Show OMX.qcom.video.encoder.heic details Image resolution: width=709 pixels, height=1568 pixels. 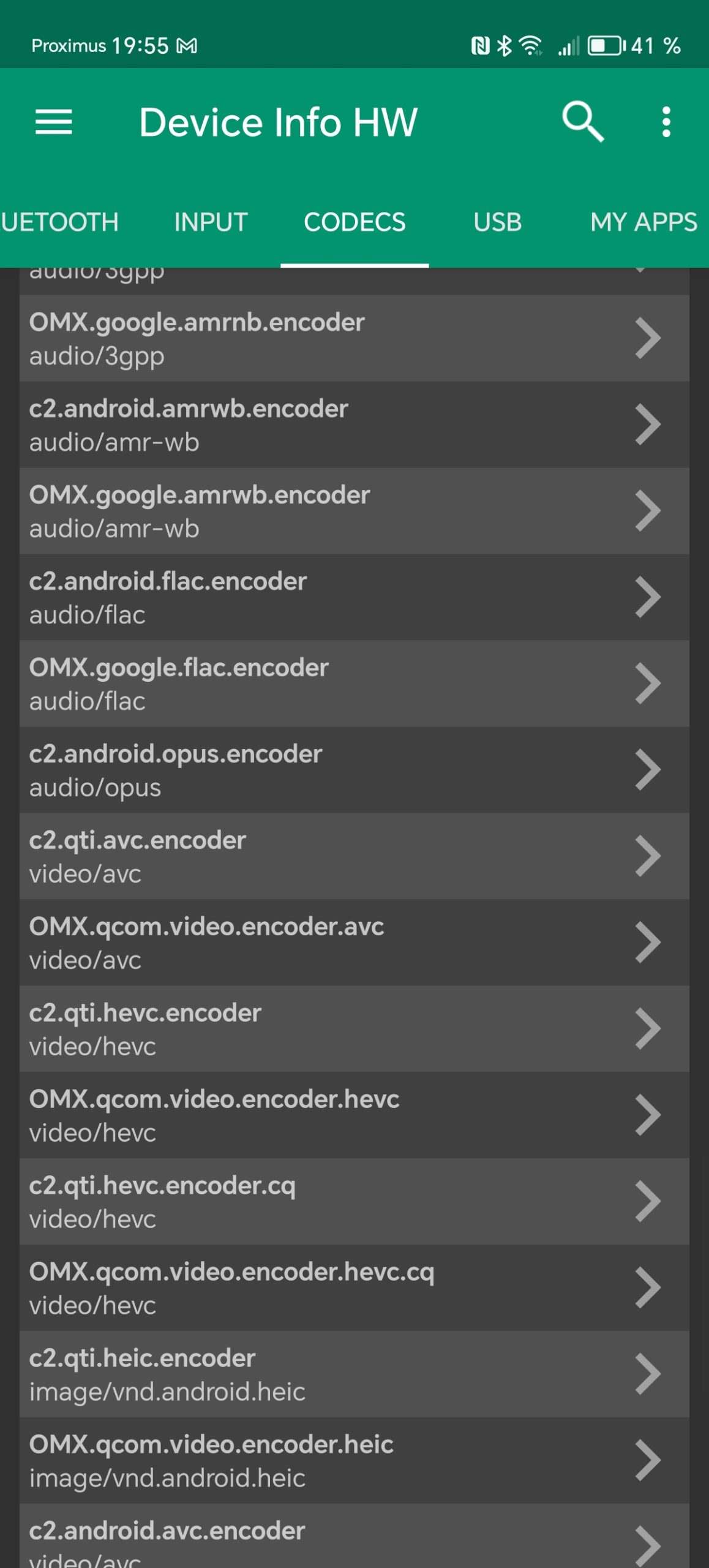point(354,1461)
